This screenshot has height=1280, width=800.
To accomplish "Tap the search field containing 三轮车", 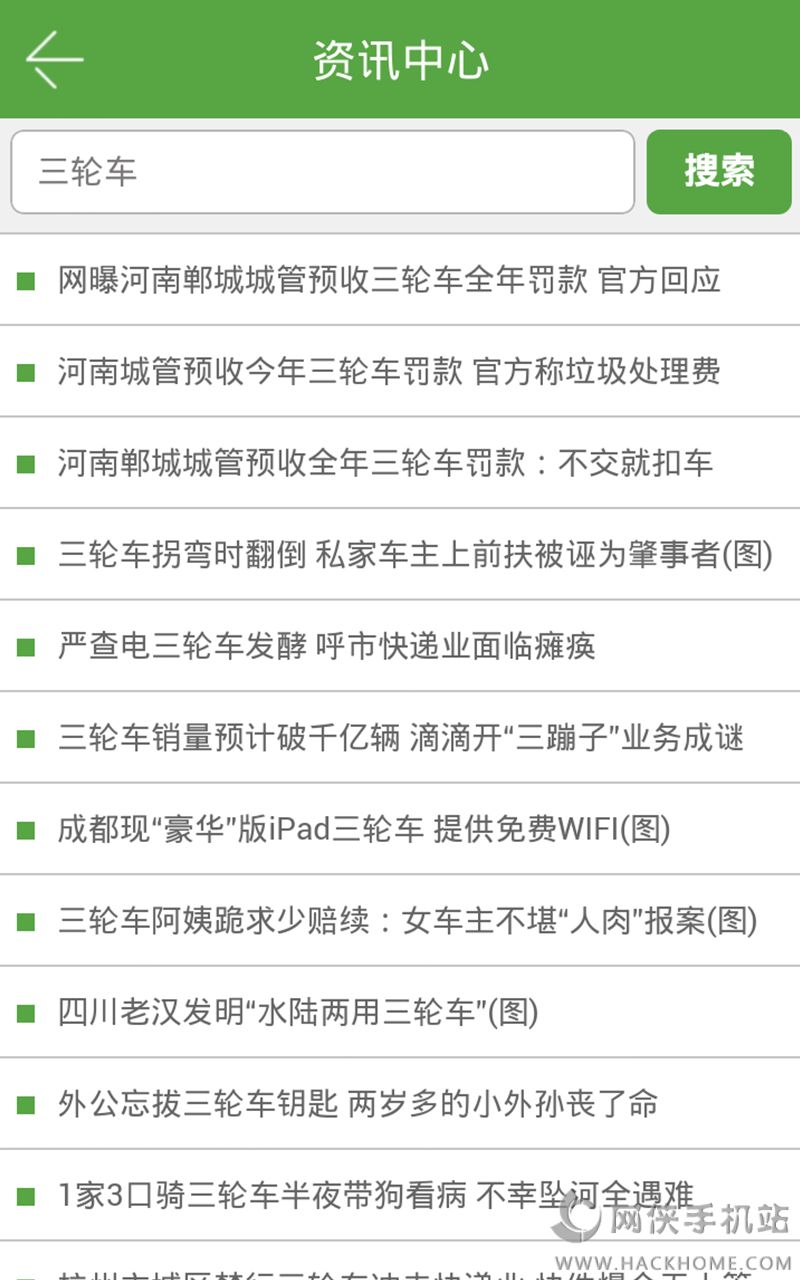I will point(322,172).
